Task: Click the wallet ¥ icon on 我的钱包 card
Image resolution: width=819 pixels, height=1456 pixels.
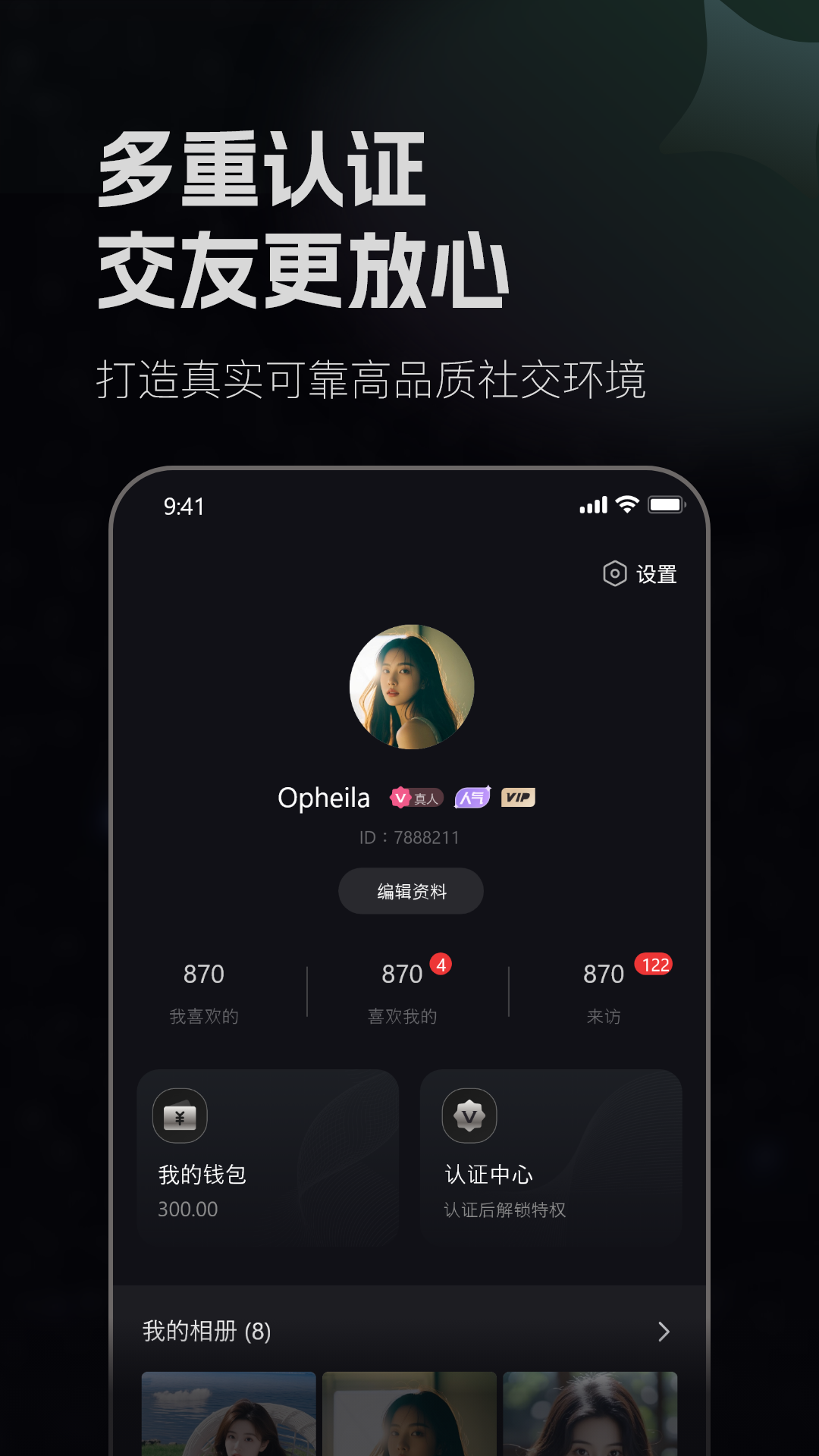Action: click(x=180, y=1116)
